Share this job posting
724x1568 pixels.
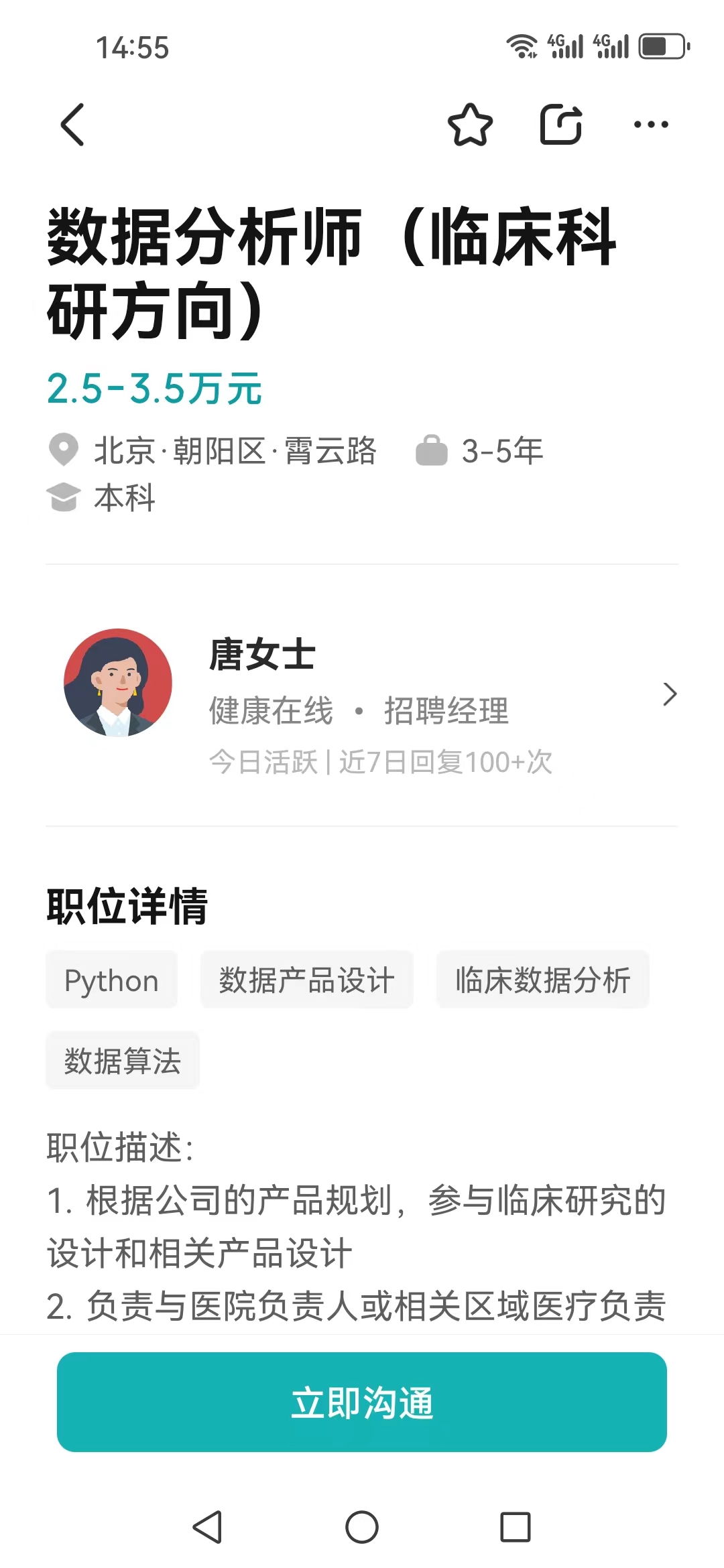[561, 125]
